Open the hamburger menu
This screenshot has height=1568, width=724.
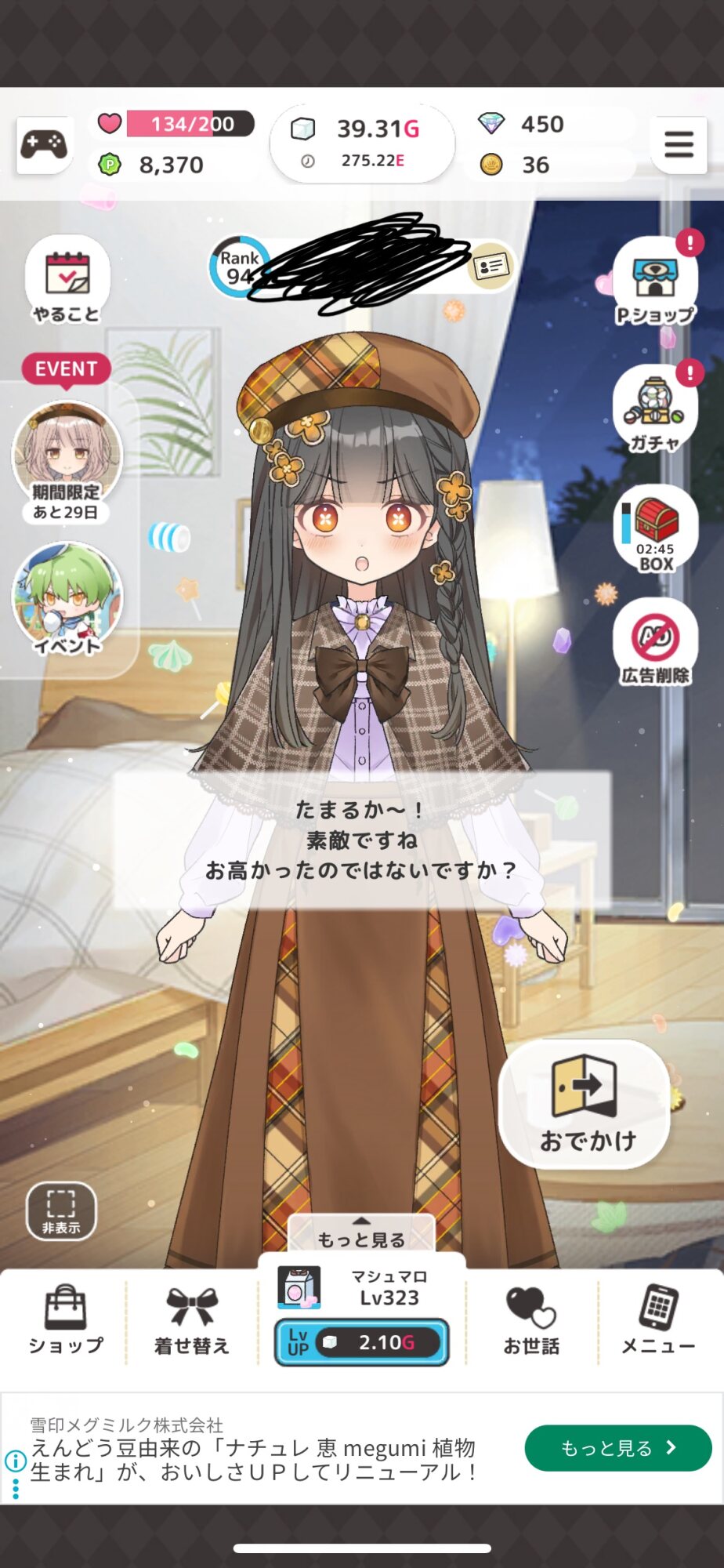point(679,145)
